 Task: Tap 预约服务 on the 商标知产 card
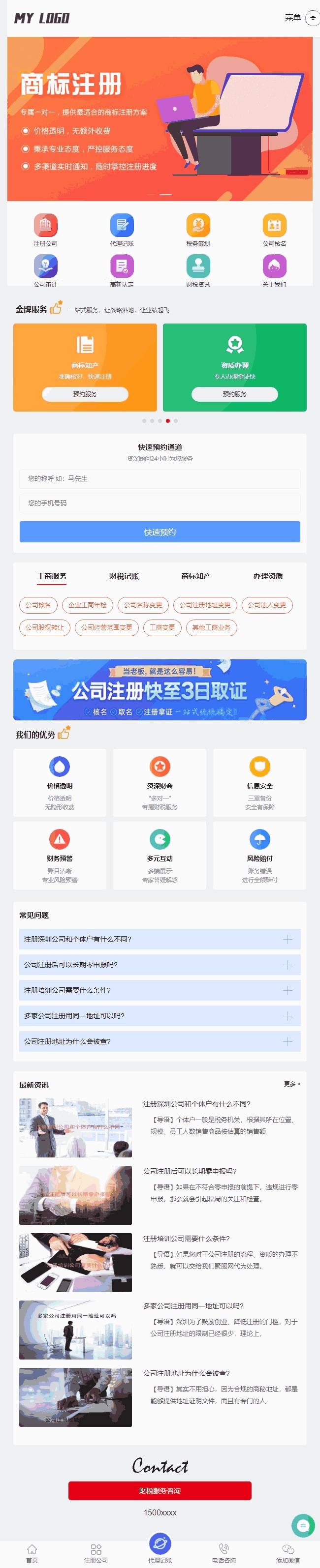[85, 394]
